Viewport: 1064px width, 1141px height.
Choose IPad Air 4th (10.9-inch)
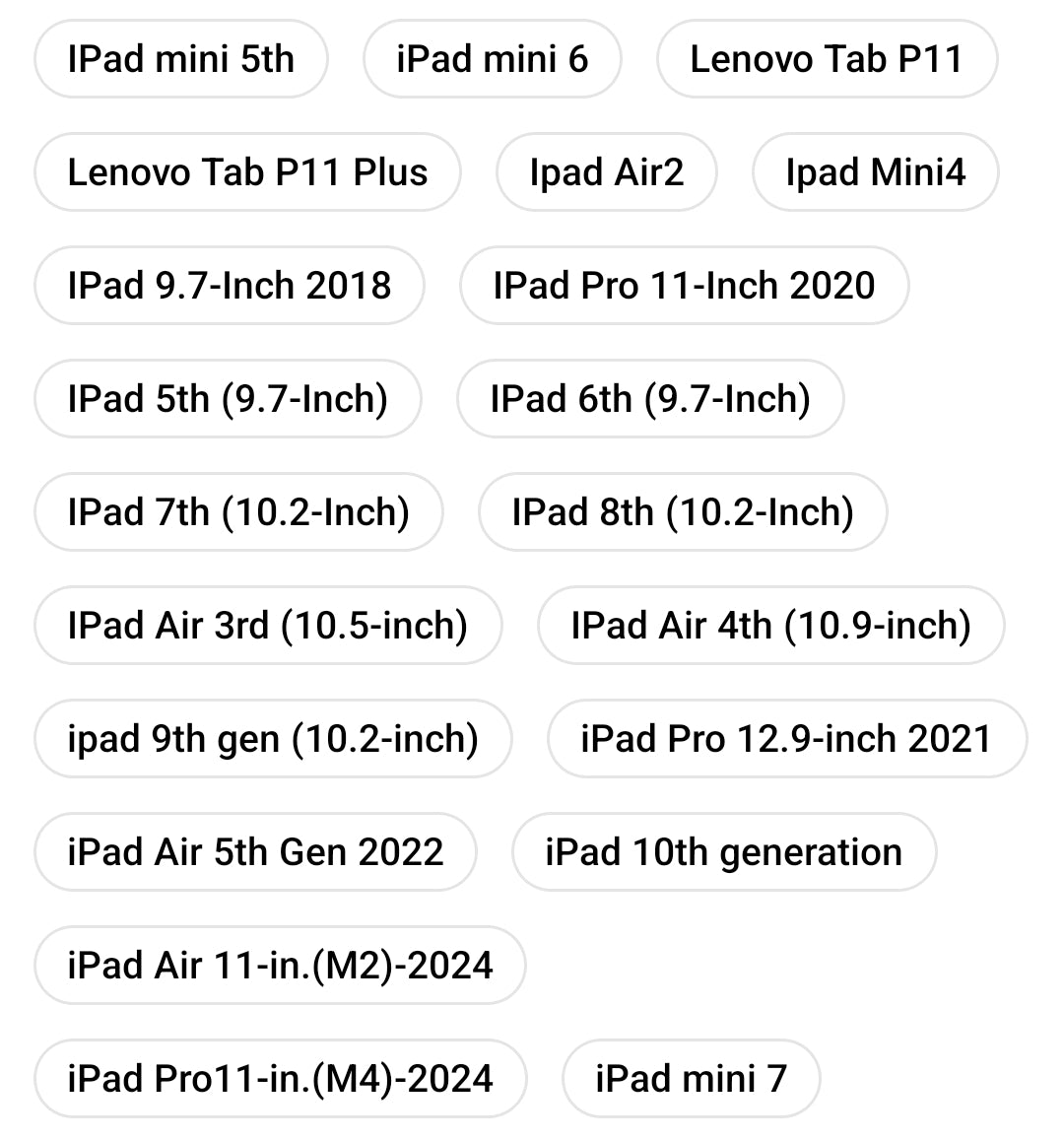(x=770, y=626)
